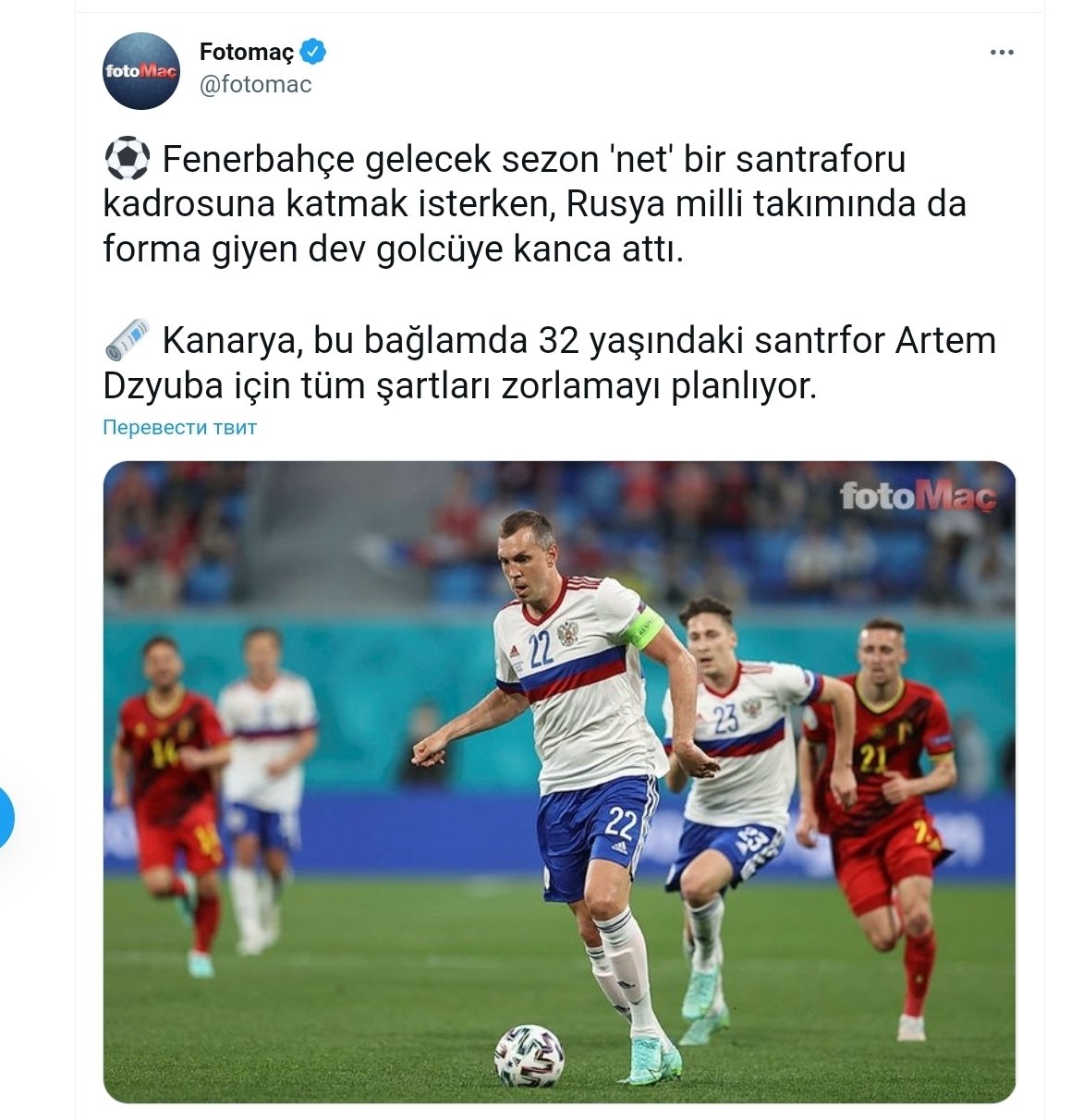Open the tweet's three-dot overflow menu
1071x1120 pixels.
1002,53
